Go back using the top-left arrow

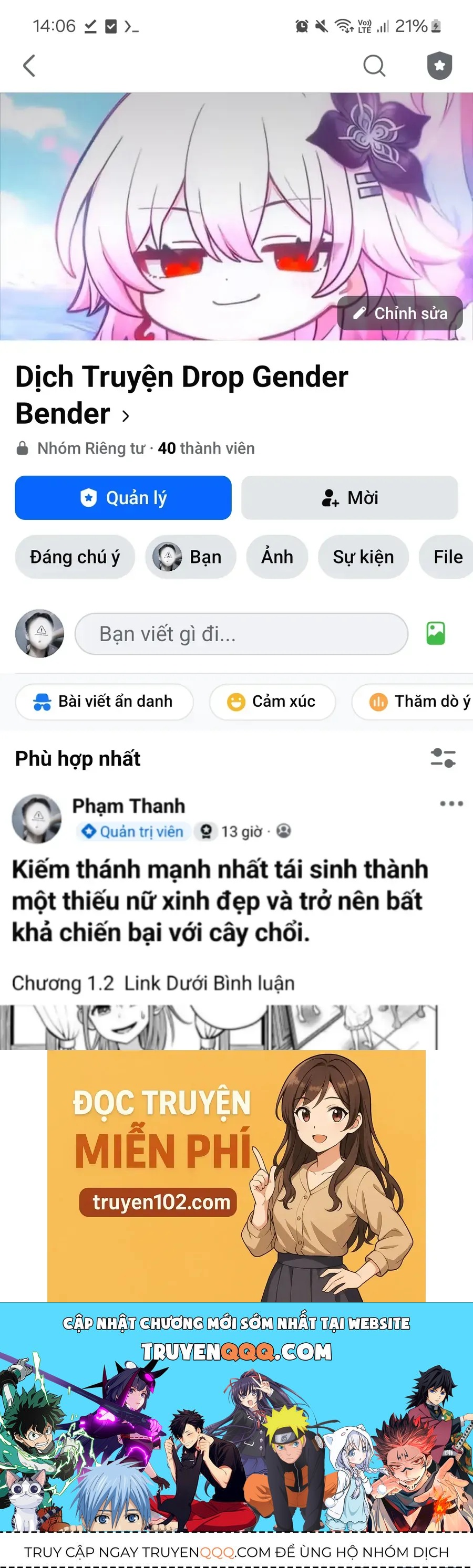29,66
